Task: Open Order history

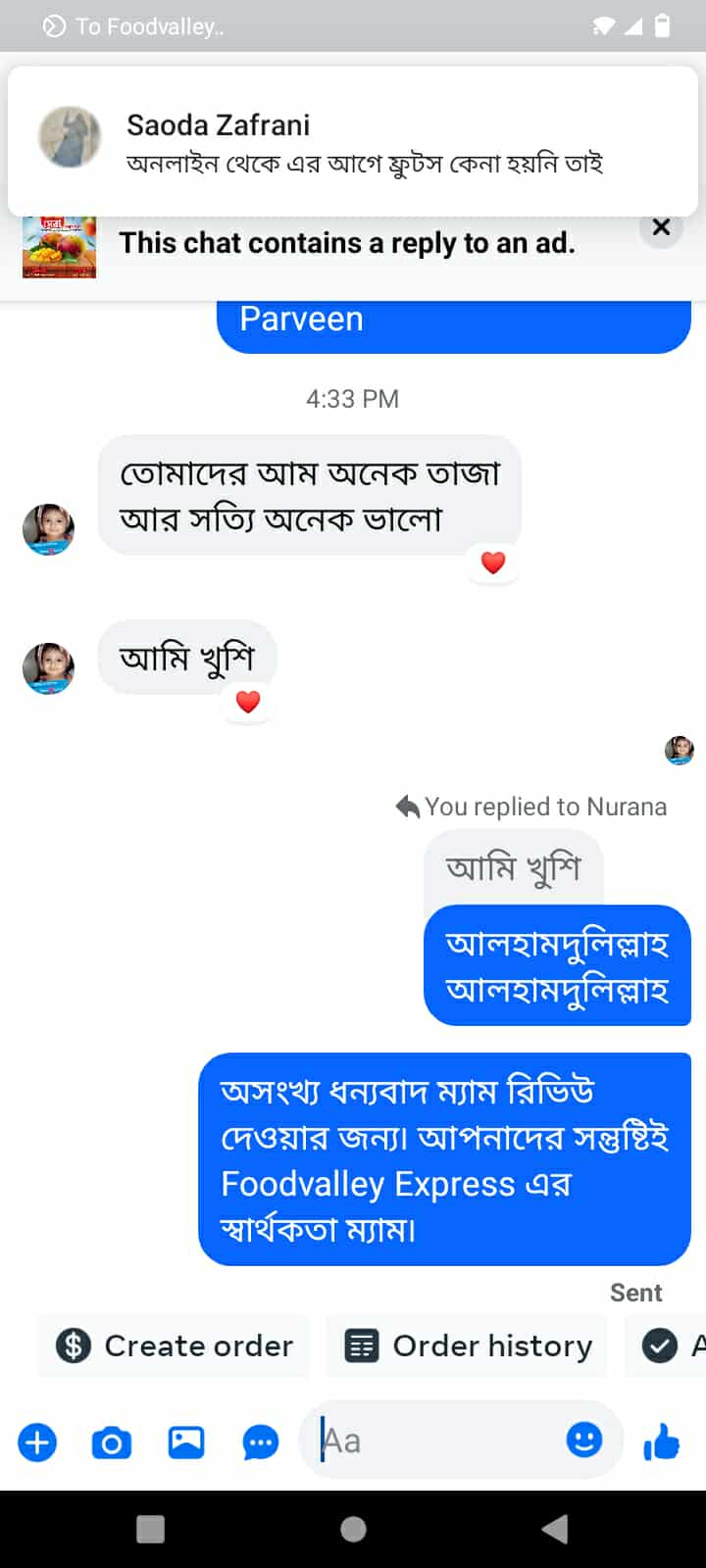Action: coord(469,1346)
